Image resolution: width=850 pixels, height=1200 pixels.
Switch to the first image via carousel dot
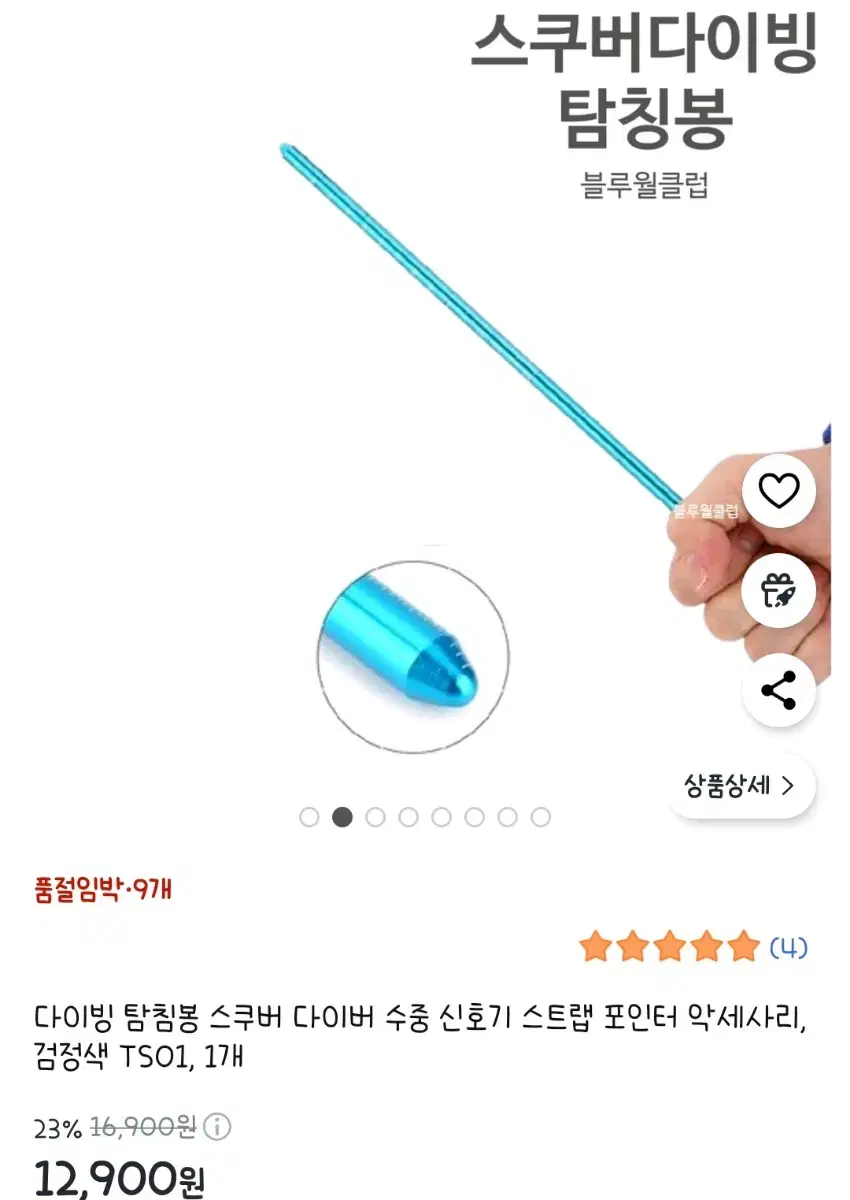click(310, 818)
